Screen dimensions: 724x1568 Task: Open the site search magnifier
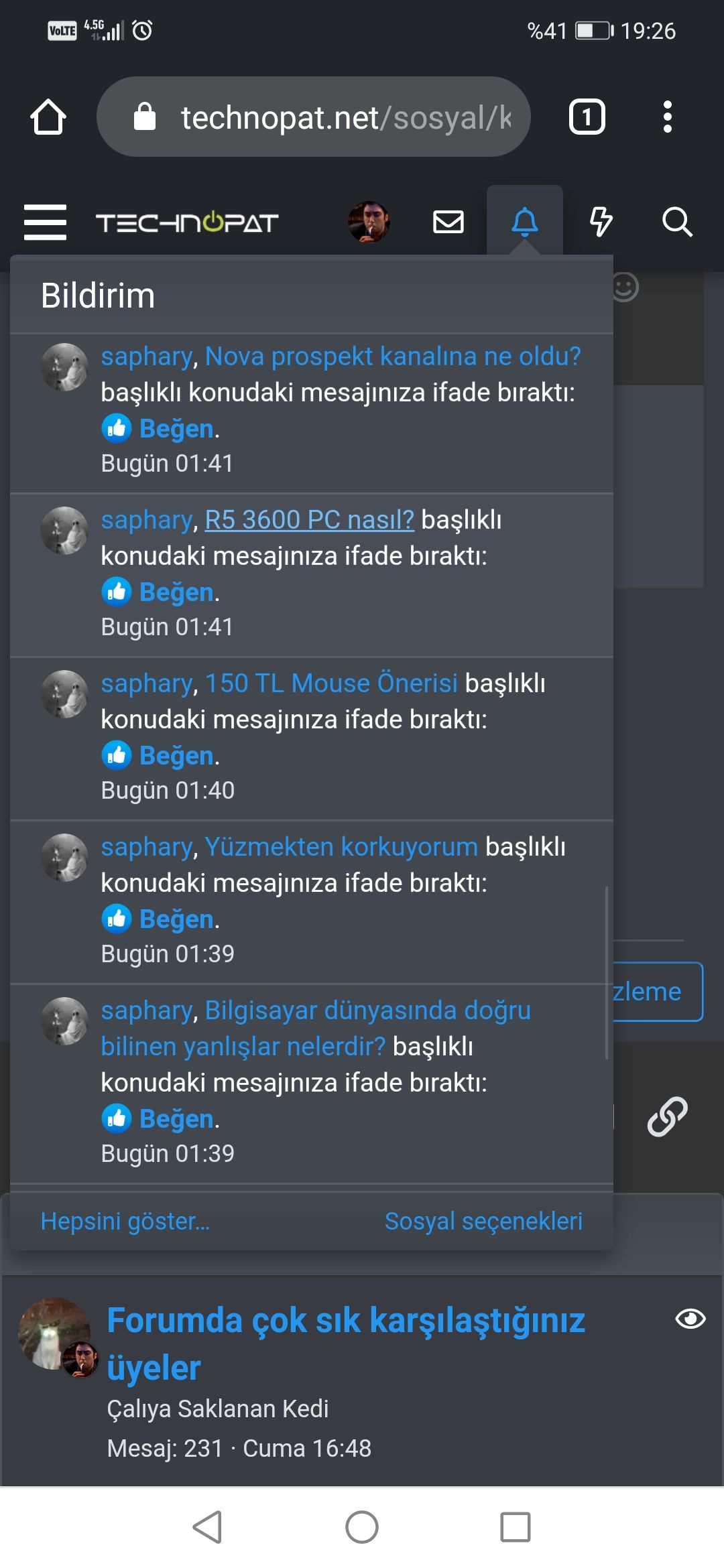676,222
